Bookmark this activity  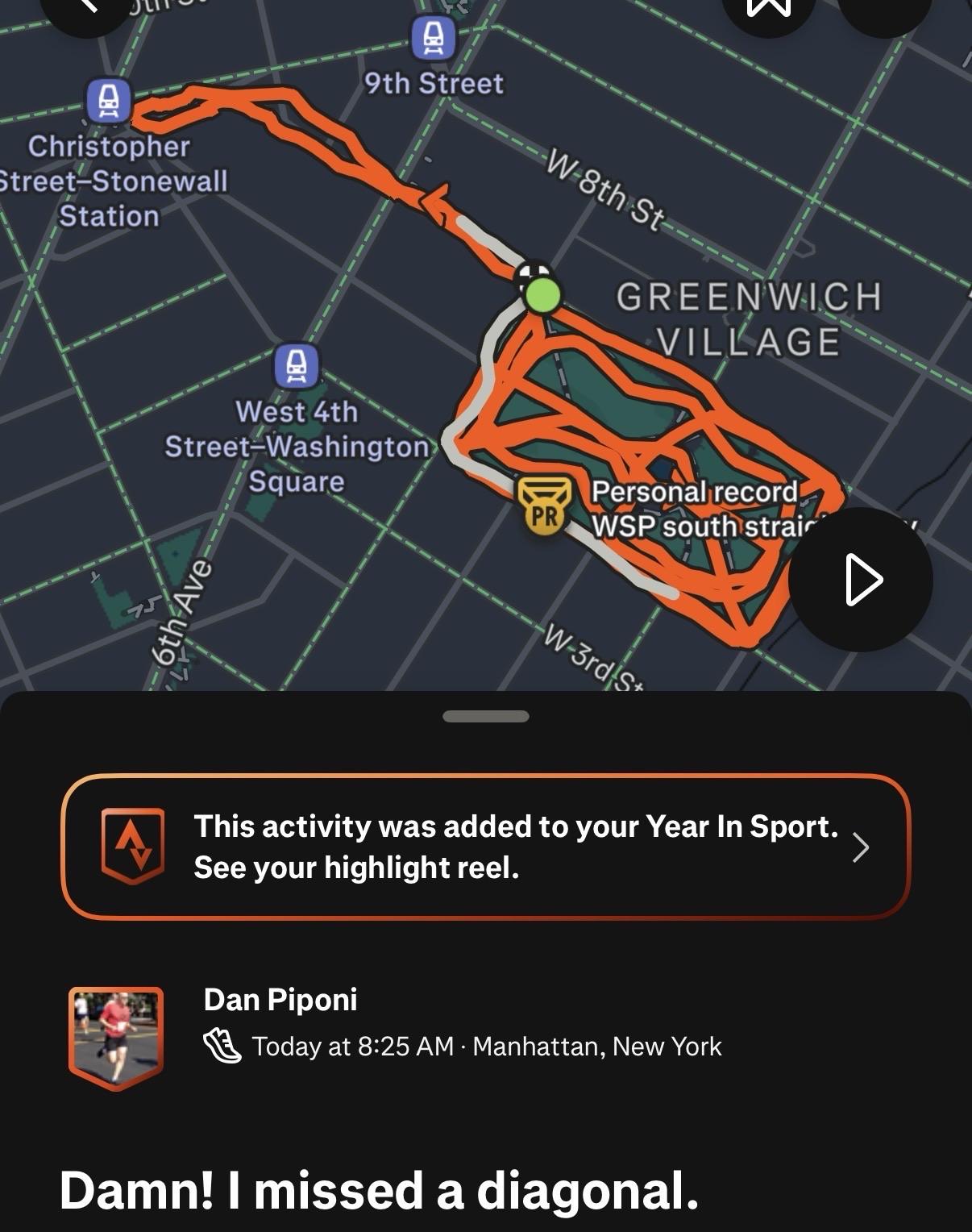pos(768,8)
